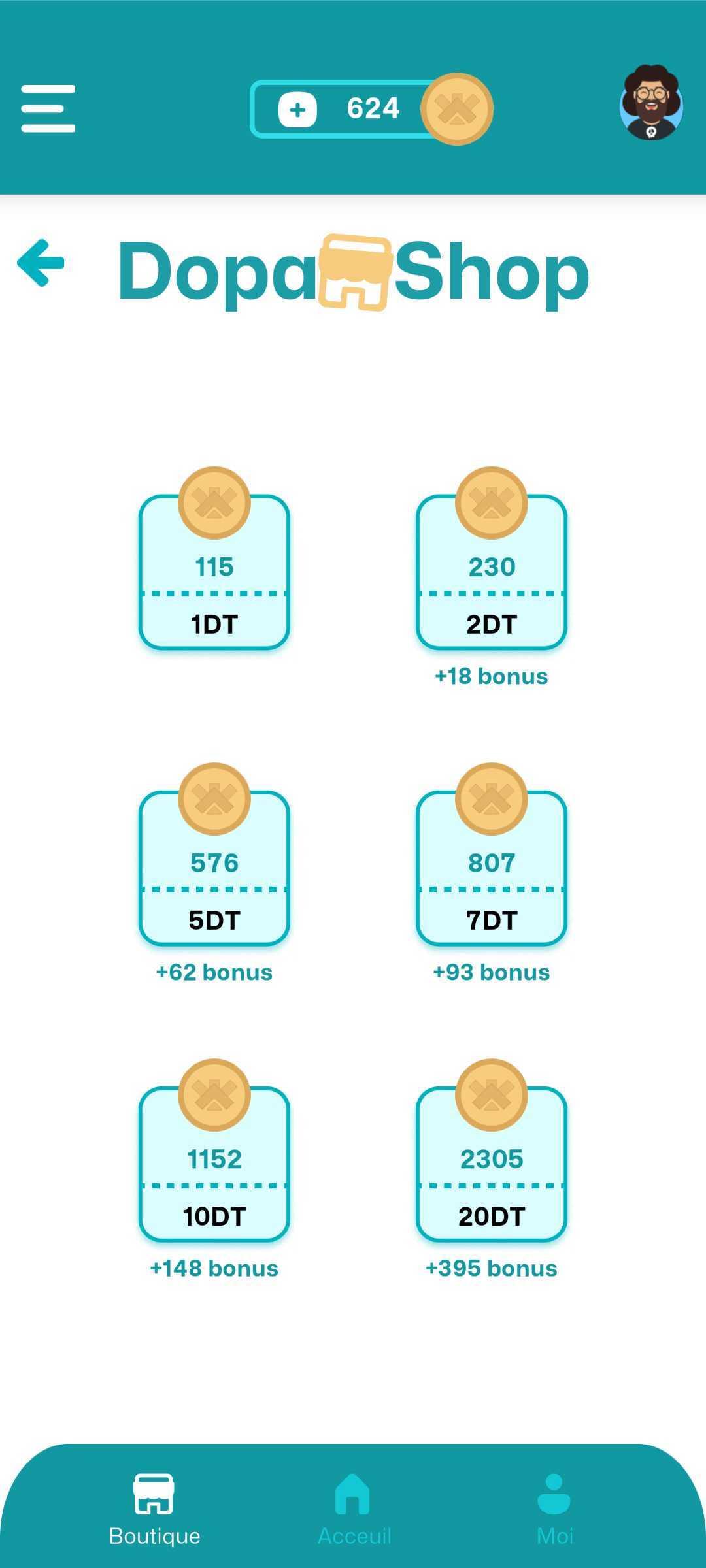The height and width of the screenshot is (1568, 706).
Task: Get the 2305 coins pack for 20DT
Action: pyautogui.click(x=492, y=1164)
